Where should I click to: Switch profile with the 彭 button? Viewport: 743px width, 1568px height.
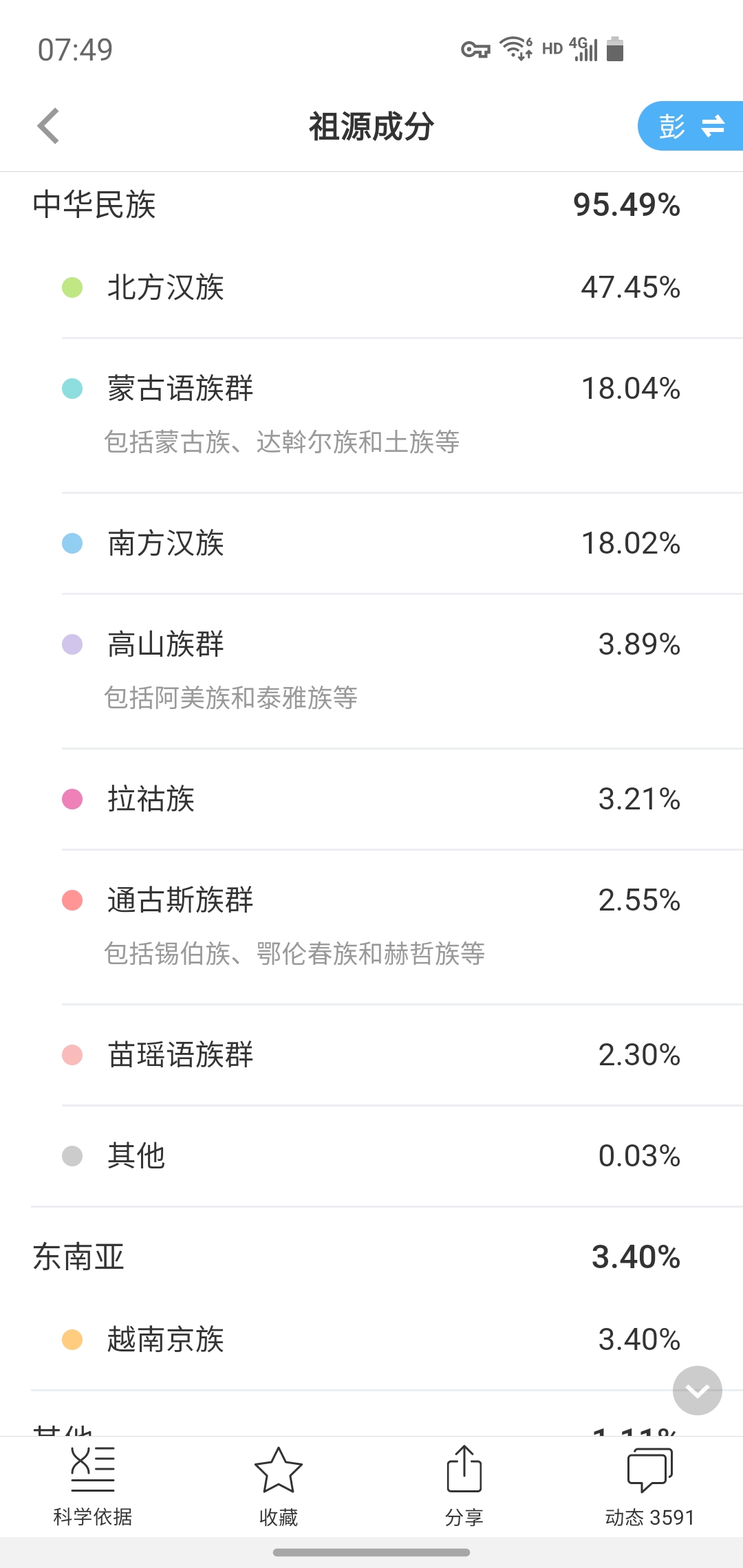tap(691, 126)
